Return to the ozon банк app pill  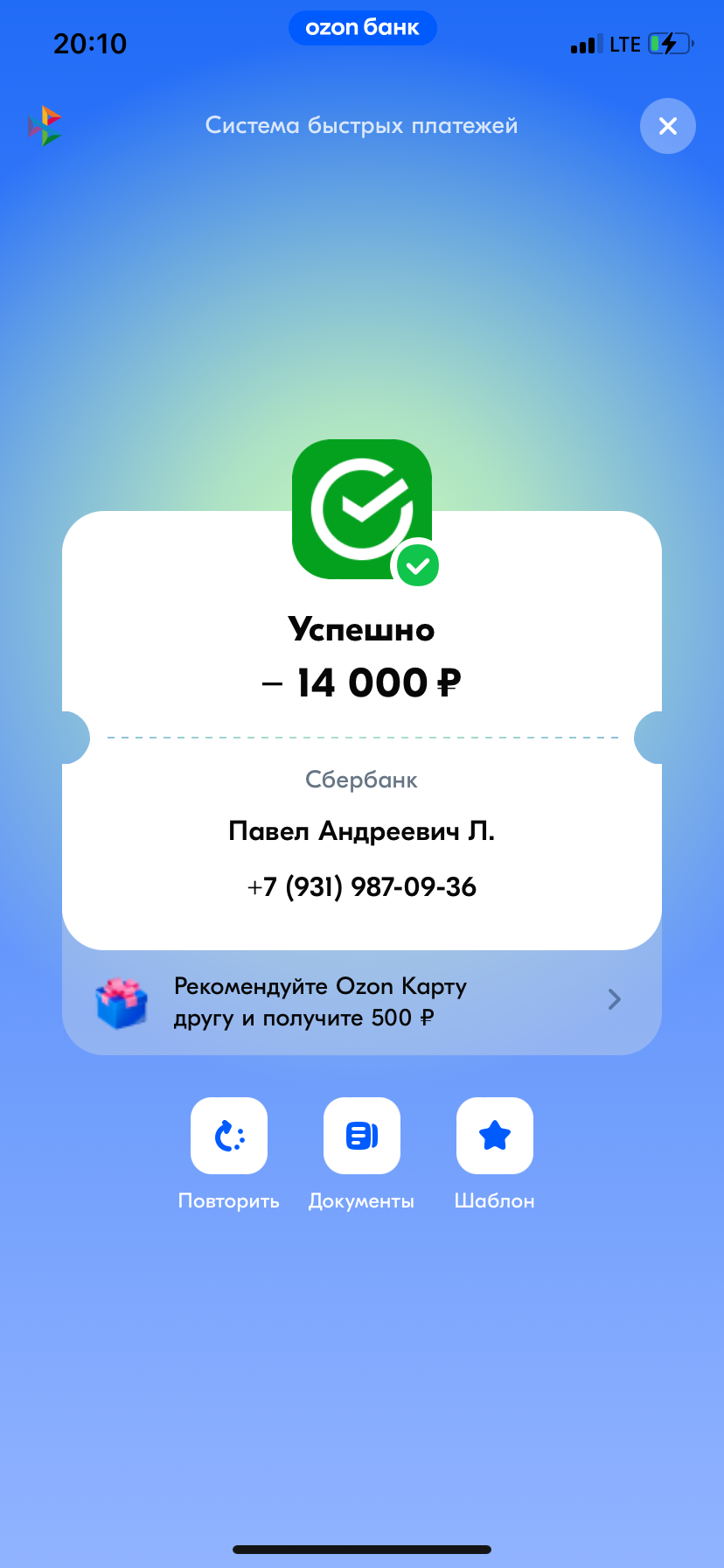coord(362,28)
